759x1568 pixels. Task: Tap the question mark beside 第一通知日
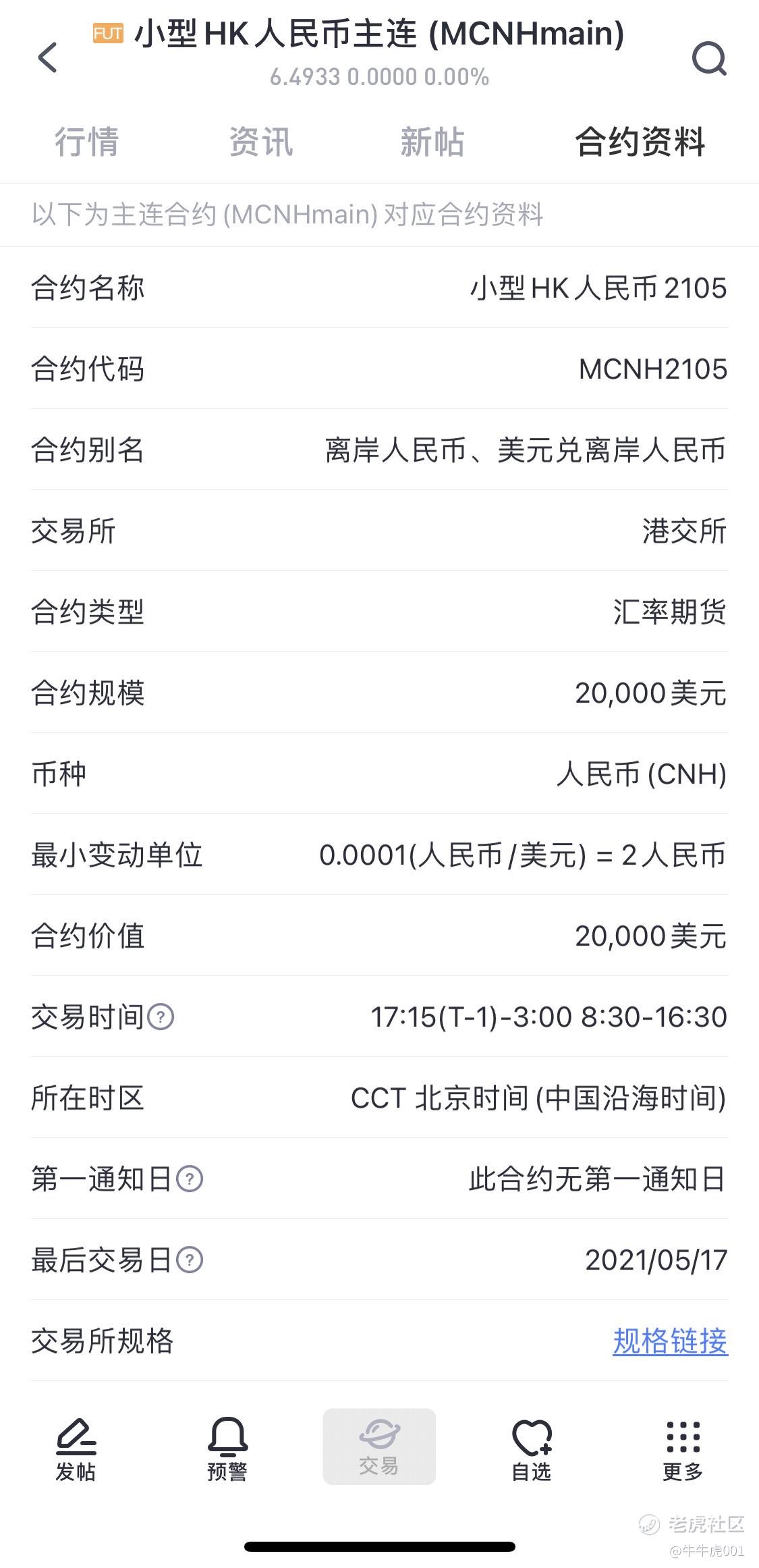tap(190, 1179)
